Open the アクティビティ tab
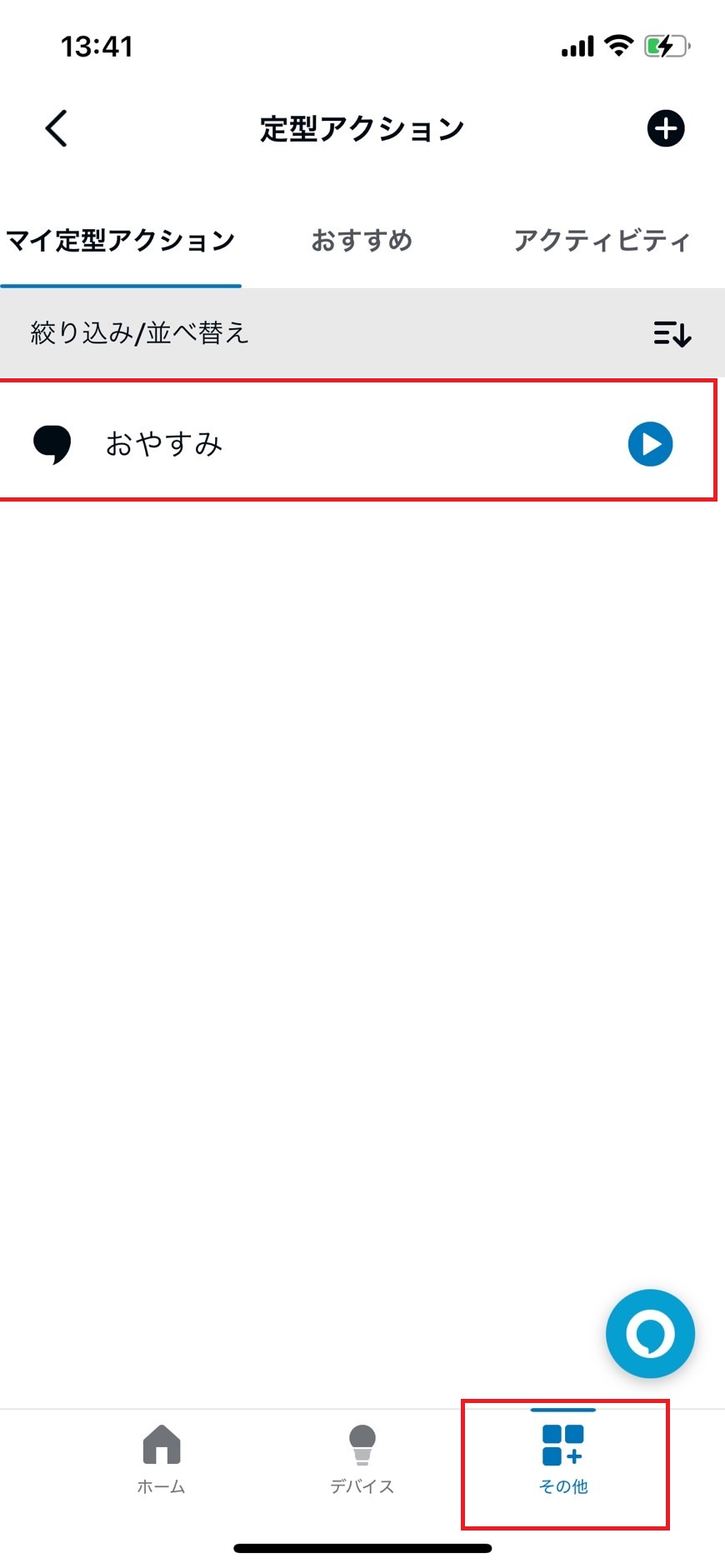 click(602, 241)
